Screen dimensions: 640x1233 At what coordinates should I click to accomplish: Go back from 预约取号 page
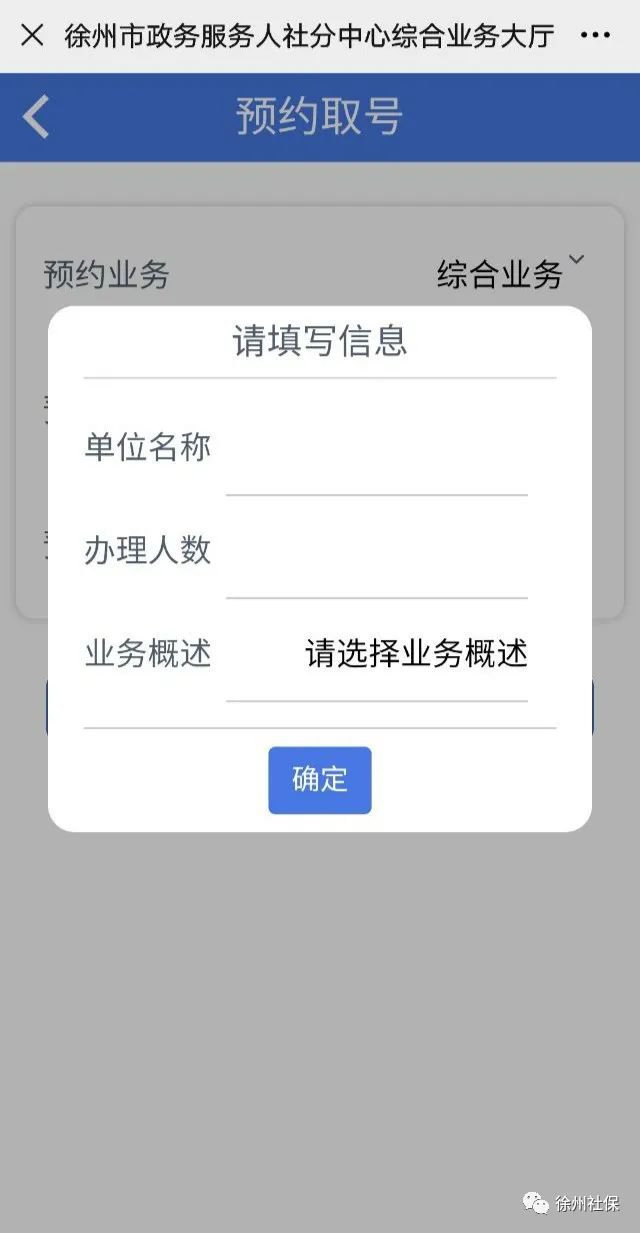[36, 117]
